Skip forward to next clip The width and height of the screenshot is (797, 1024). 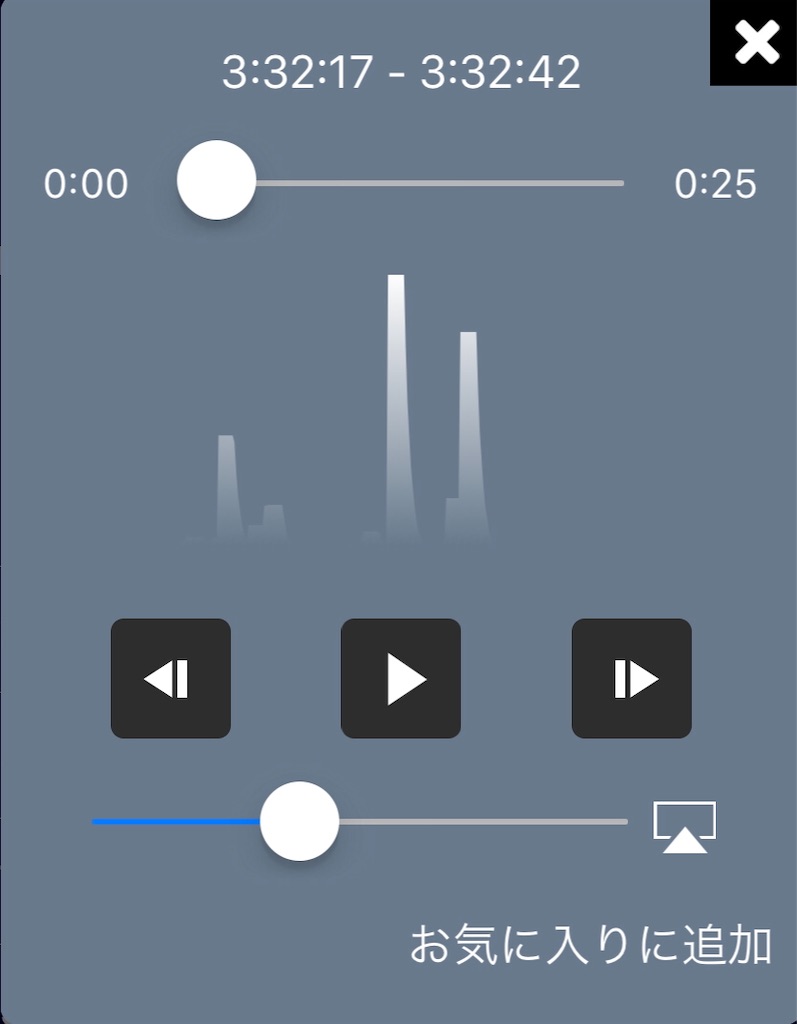631,679
